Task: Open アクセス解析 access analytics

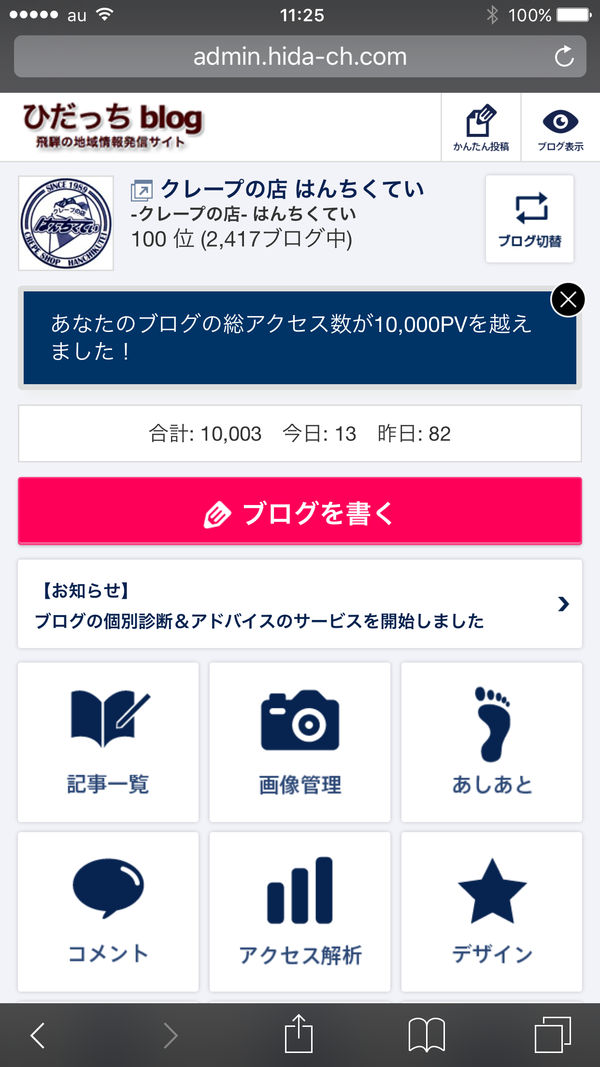Action: 300,911
